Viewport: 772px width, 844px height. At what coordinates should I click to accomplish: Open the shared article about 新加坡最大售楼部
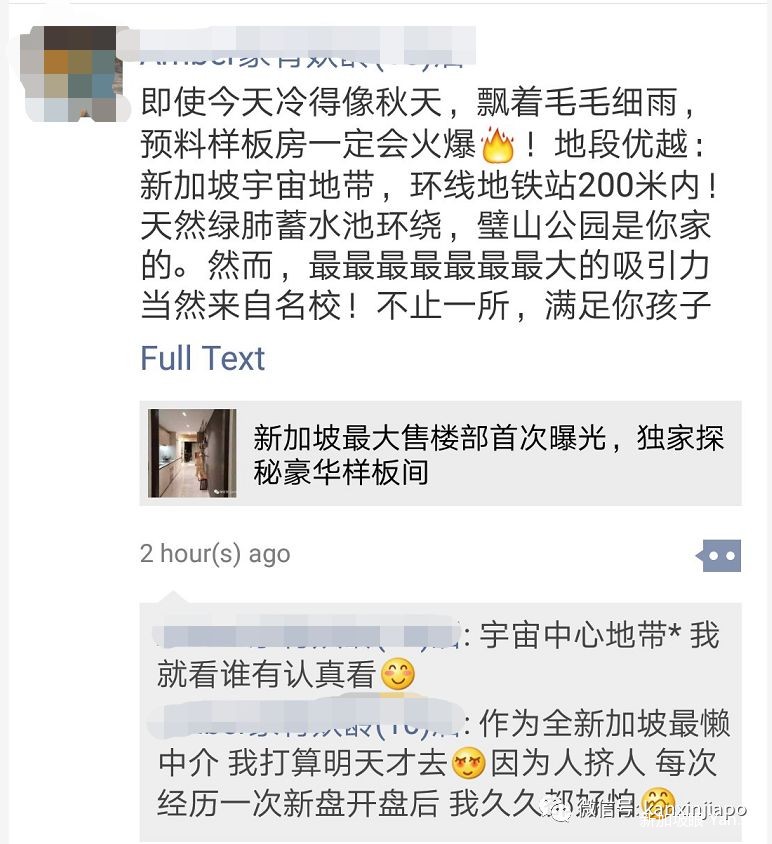pyautogui.click(x=440, y=453)
